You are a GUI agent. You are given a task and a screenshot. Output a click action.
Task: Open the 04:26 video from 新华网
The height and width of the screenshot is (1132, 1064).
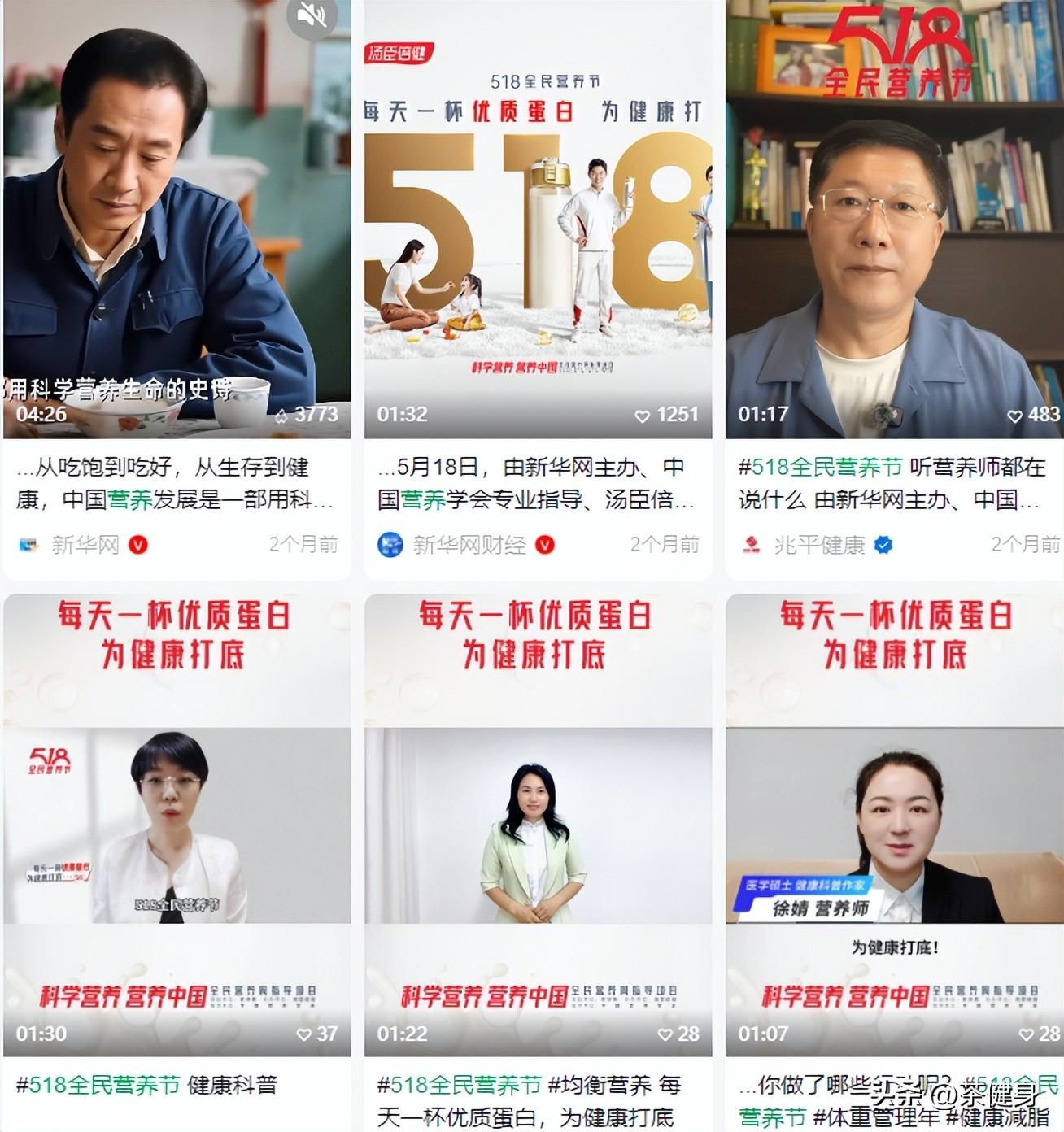[177, 220]
